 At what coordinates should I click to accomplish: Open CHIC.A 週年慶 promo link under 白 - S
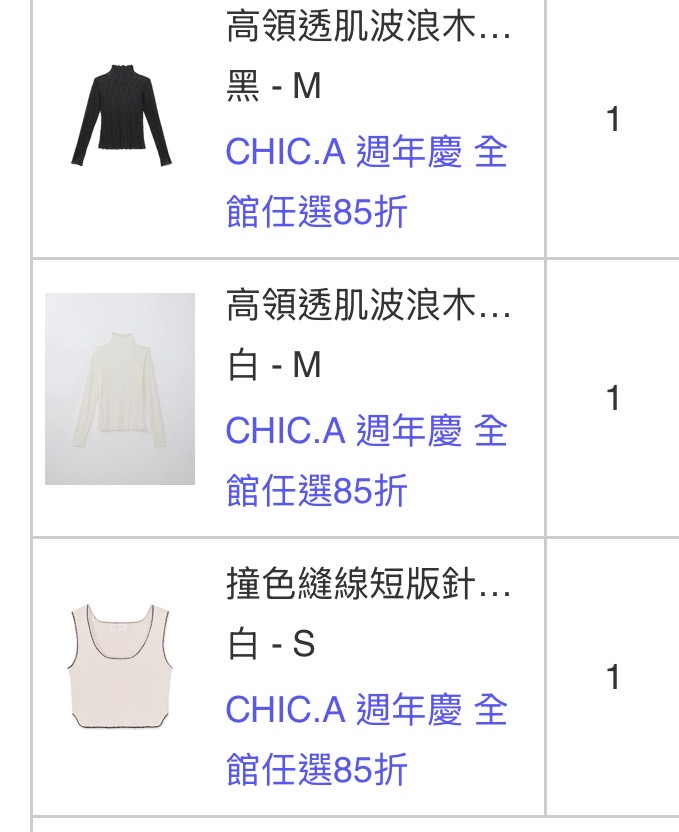coord(366,740)
